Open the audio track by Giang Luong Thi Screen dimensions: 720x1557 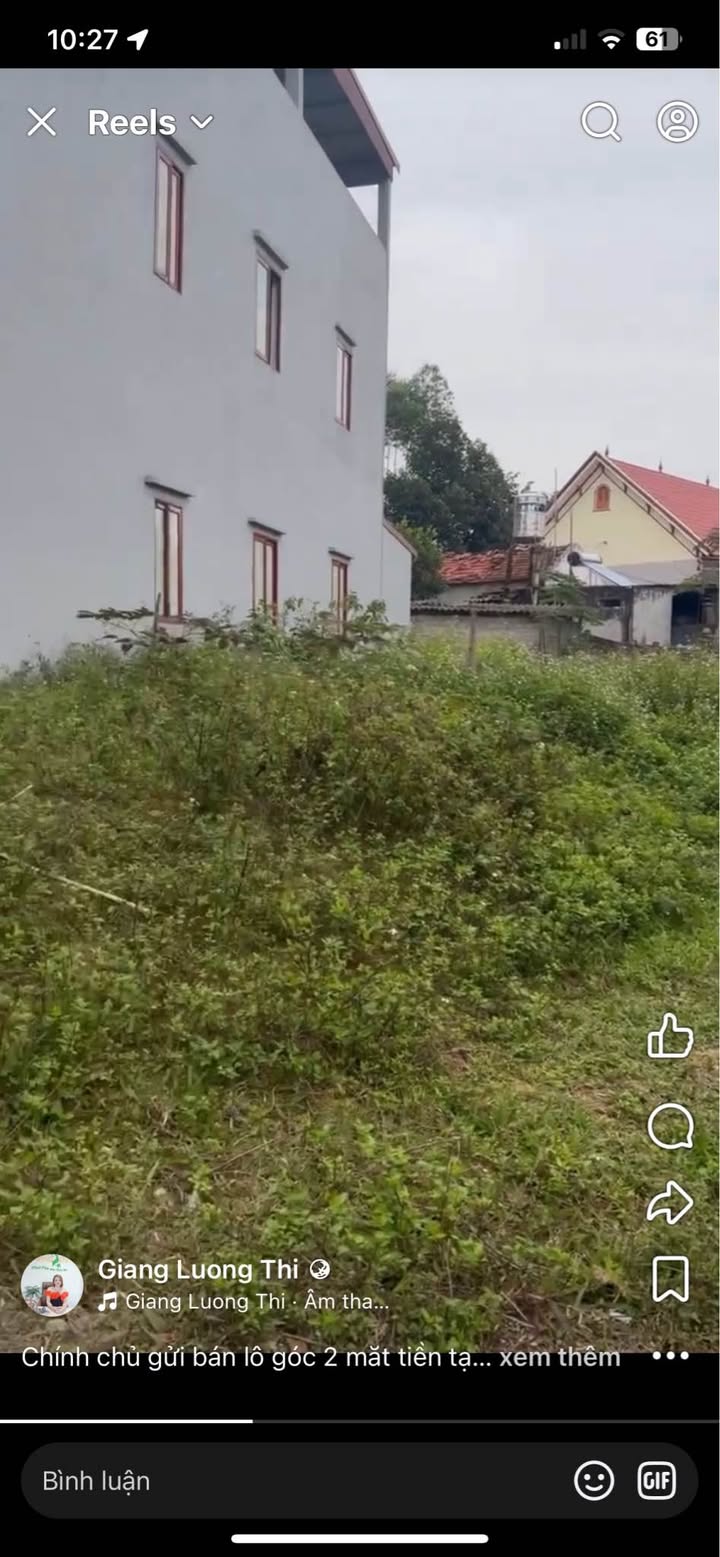(x=243, y=1301)
